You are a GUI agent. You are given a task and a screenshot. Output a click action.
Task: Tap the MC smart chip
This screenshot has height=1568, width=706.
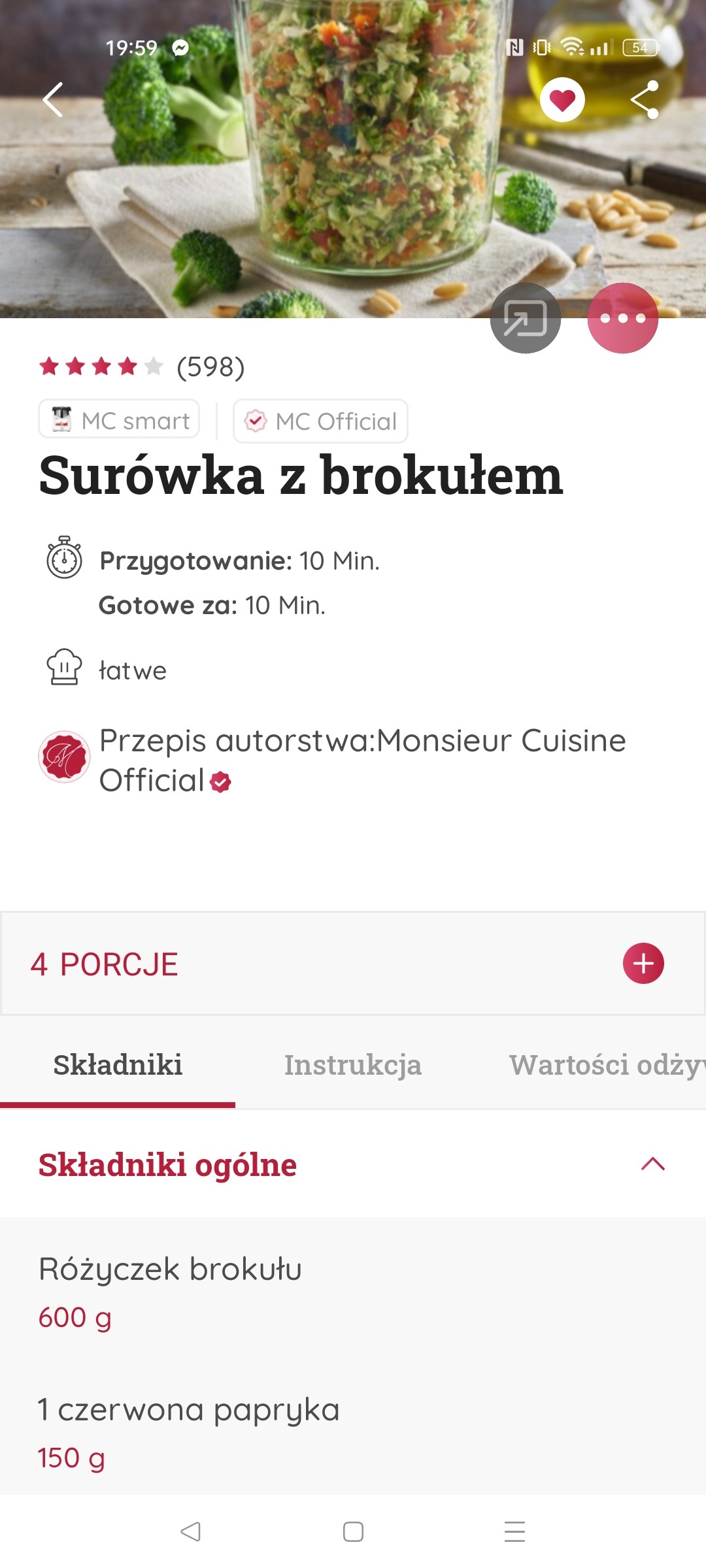119,420
